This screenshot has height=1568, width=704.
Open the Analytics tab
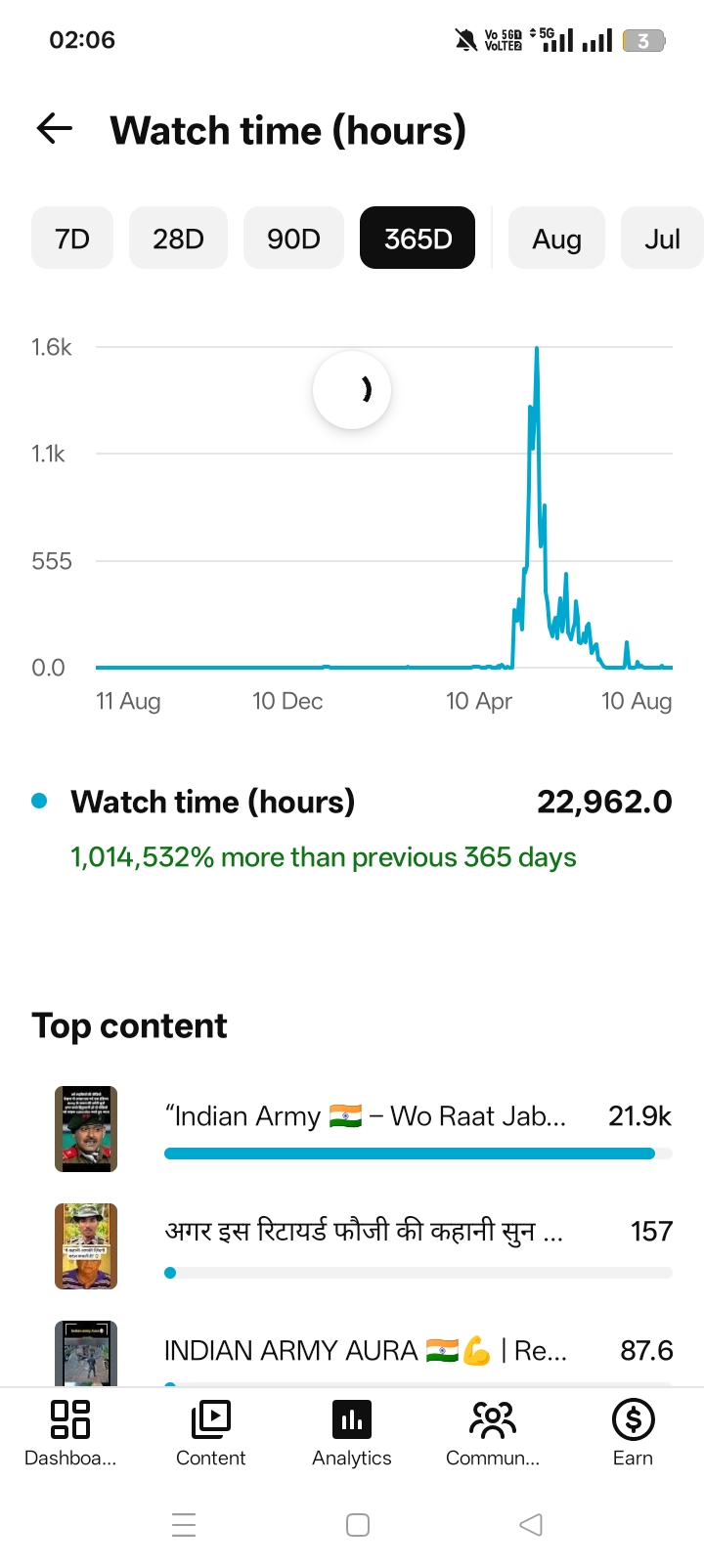coord(352,1433)
